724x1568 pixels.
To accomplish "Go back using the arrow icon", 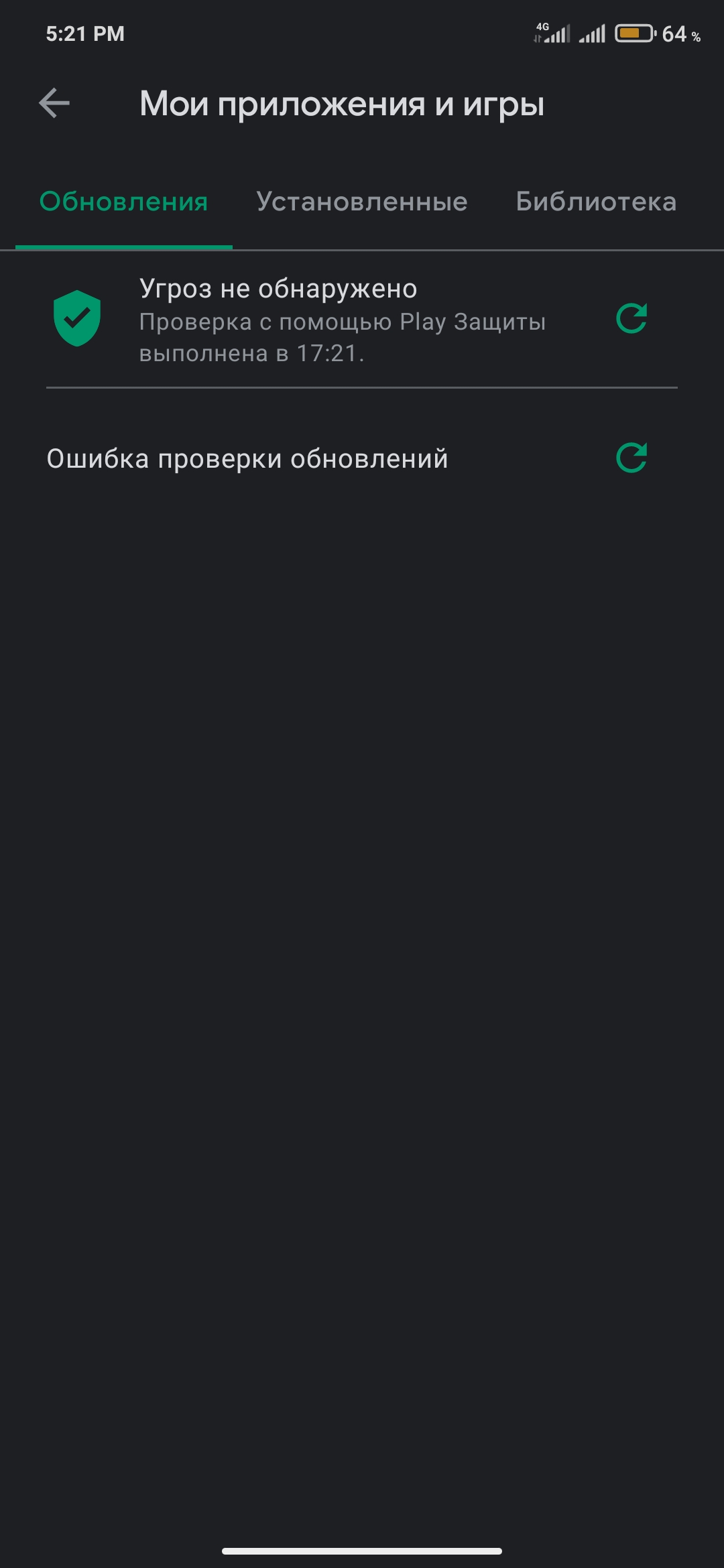I will (x=54, y=103).
